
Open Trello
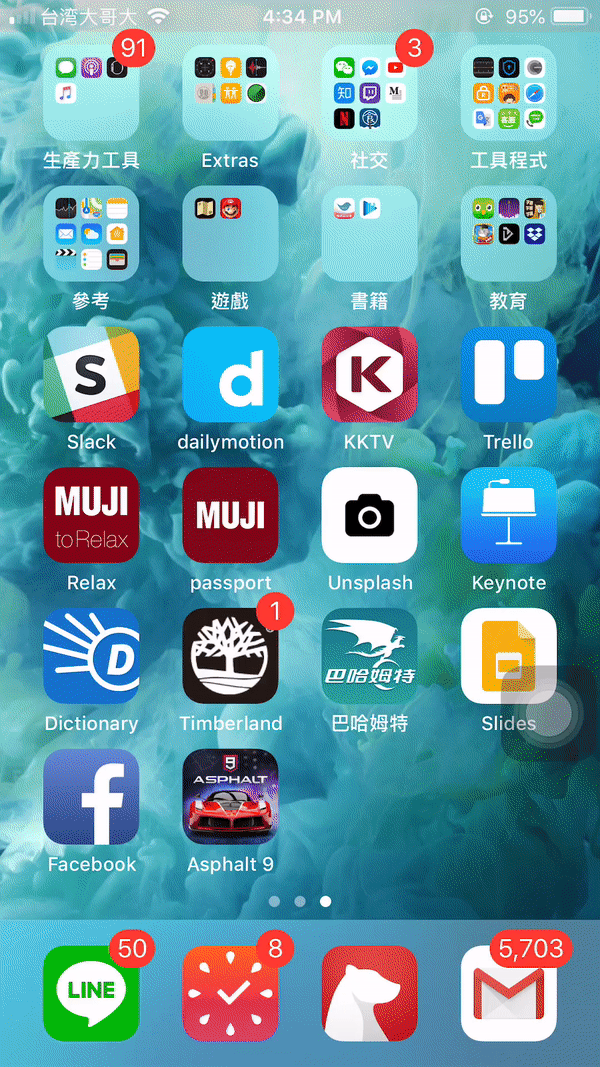508,375
